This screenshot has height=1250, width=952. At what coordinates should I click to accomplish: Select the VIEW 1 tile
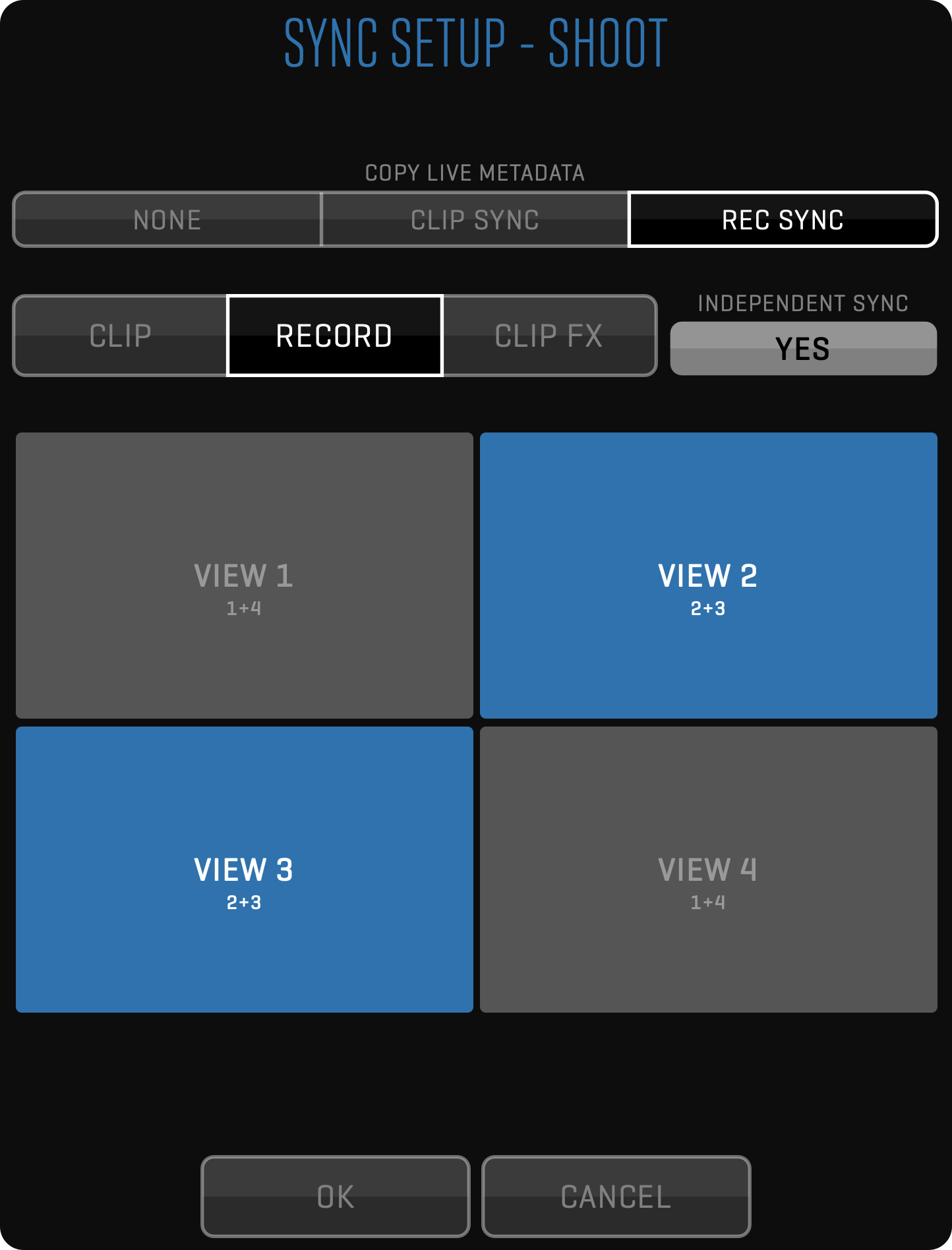pos(245,576)
